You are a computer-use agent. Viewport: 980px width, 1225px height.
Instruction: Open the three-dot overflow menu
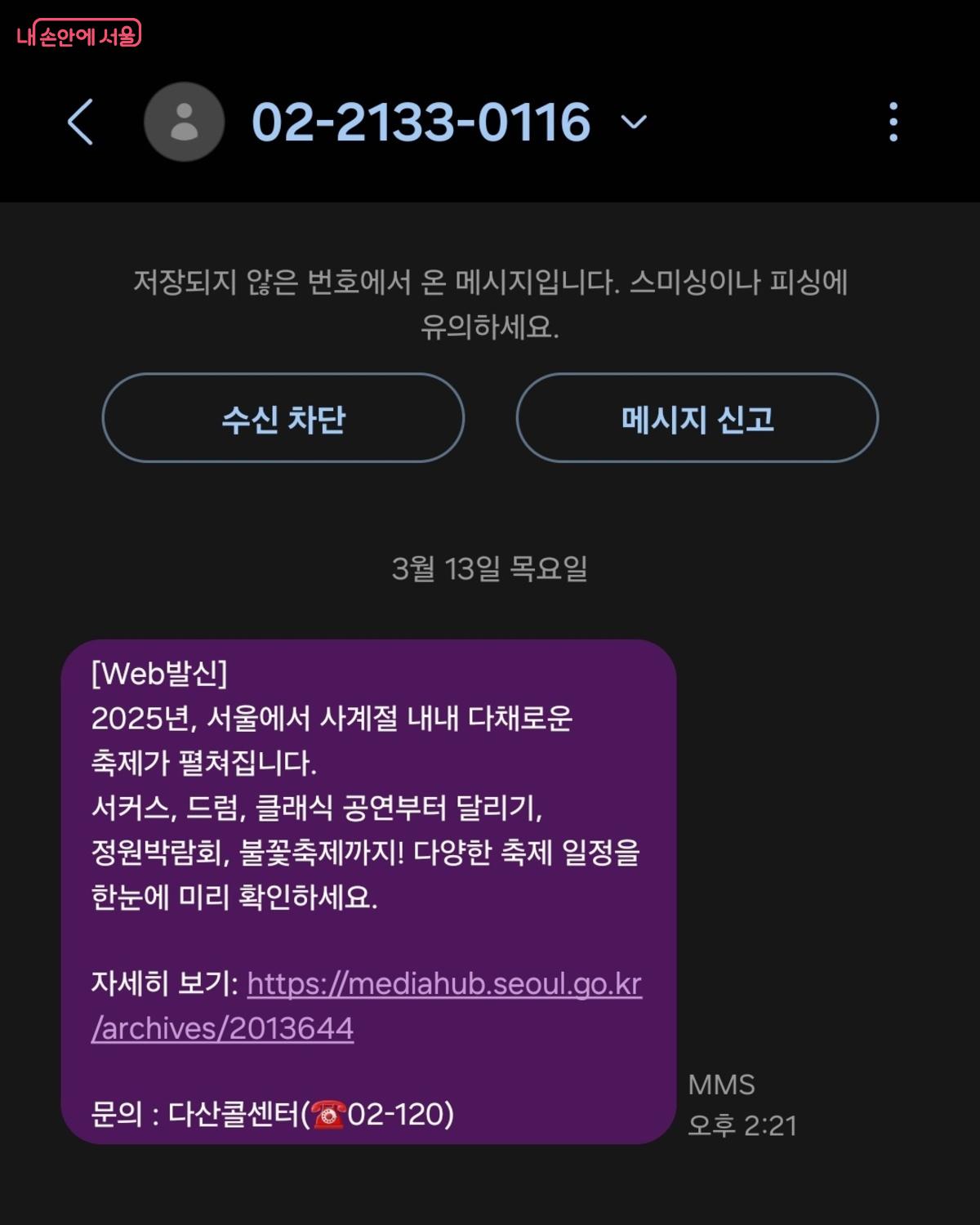pyautogui.click(x=893, y=122)
